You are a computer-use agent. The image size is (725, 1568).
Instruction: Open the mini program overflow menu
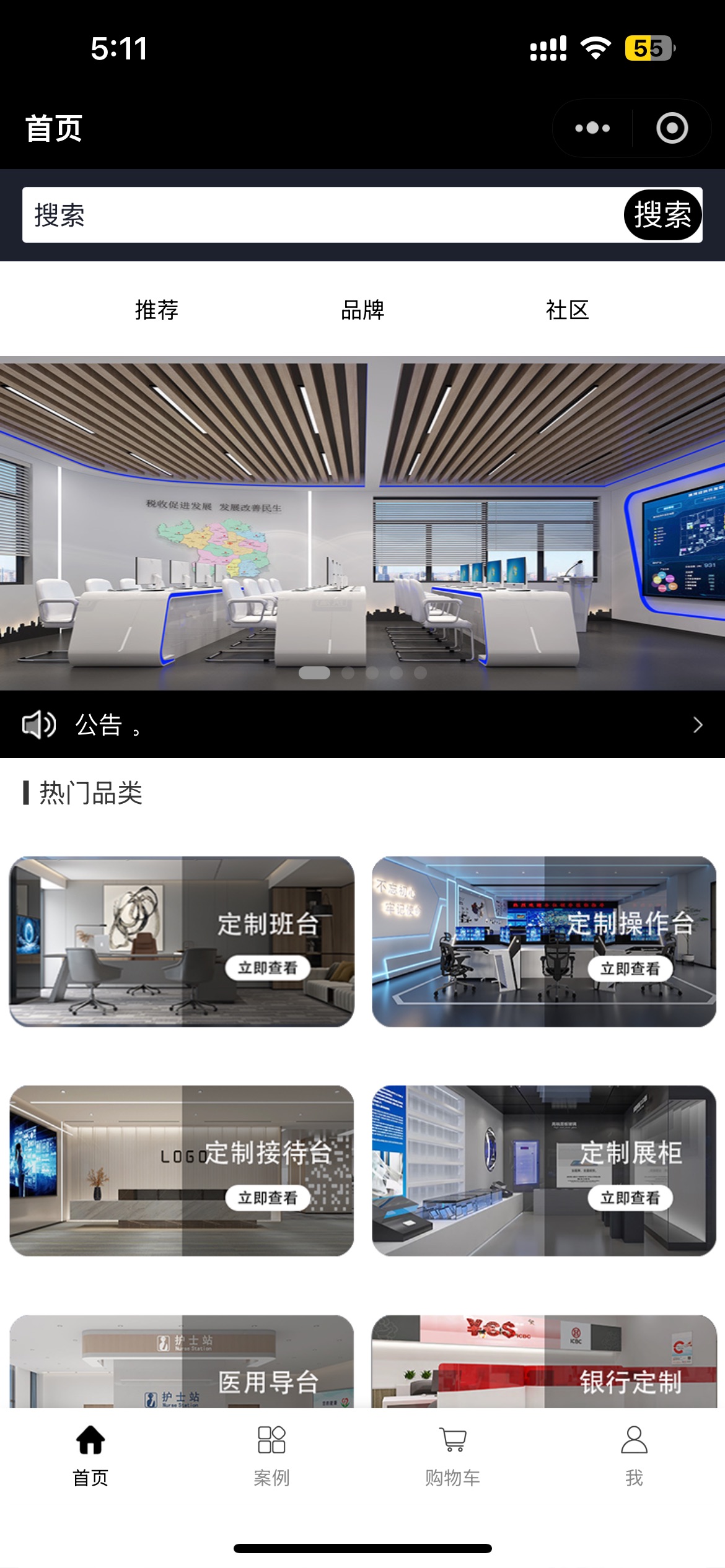(592, 128)
